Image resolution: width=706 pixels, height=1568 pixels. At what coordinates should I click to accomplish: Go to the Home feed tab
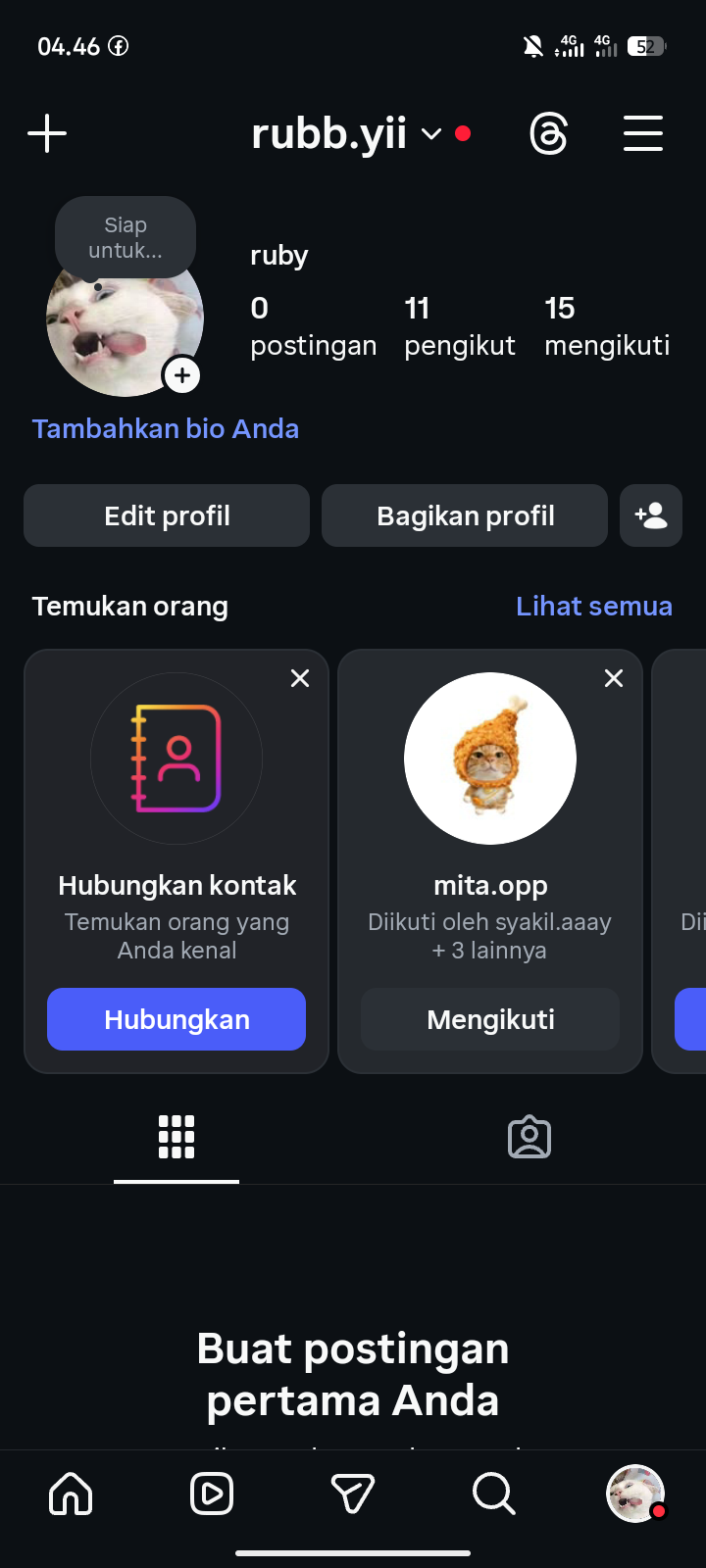coord(71,1494)
